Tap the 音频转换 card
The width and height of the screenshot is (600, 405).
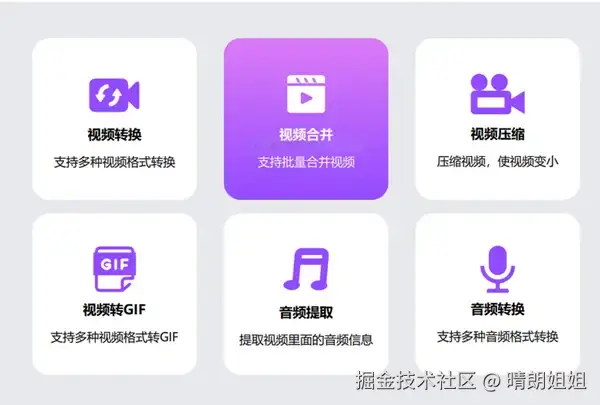click(x=497, y=294)
